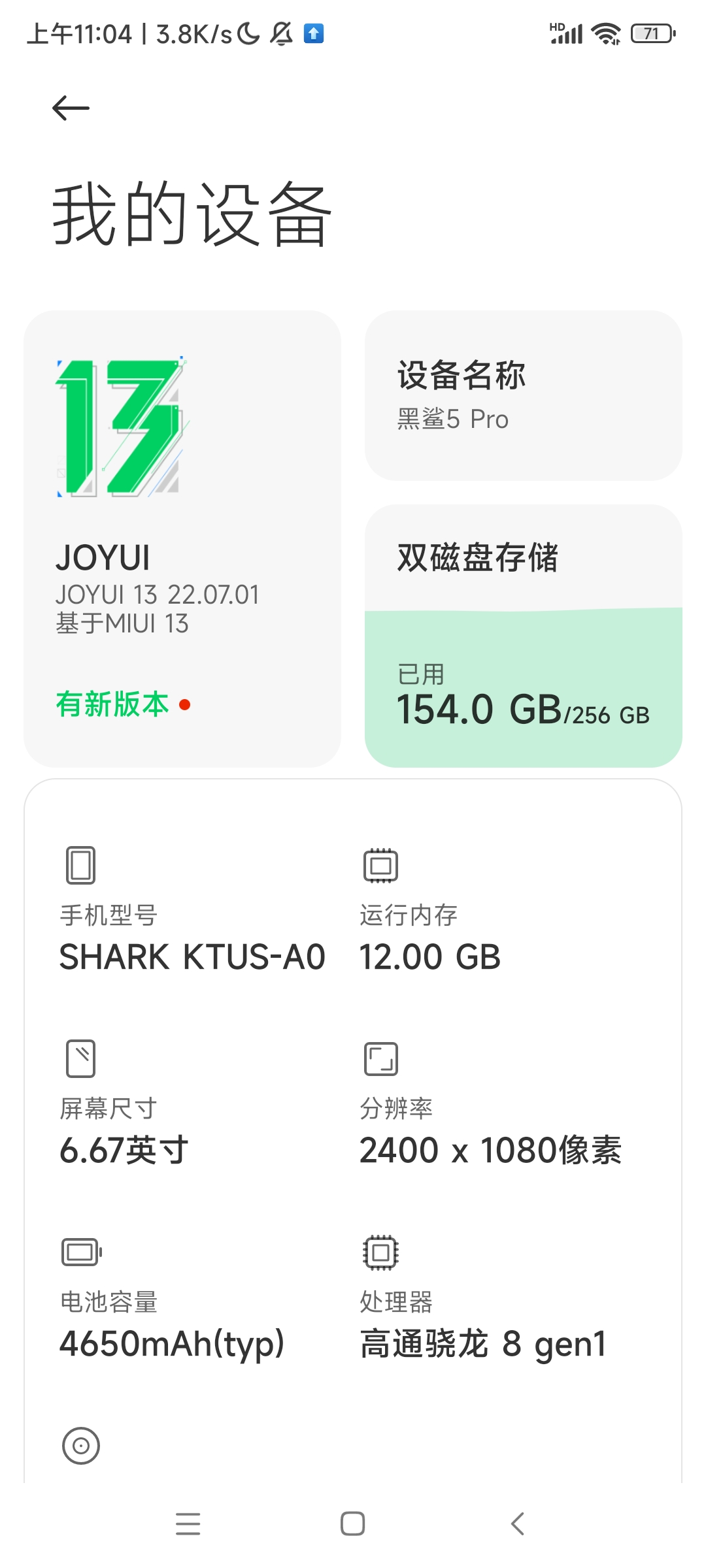
Task: Open the JOYUI version card
Action: tap(182, 539)
